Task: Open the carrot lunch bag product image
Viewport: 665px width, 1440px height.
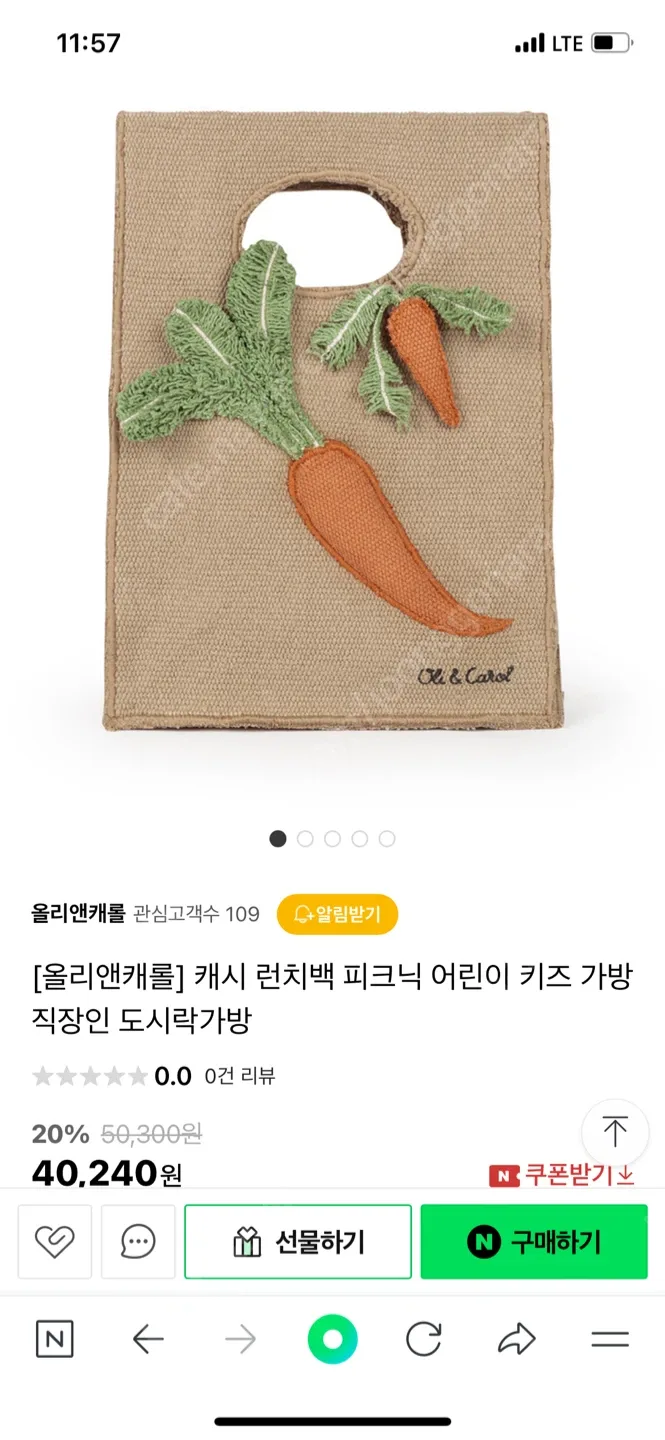Action: [332, 420]
